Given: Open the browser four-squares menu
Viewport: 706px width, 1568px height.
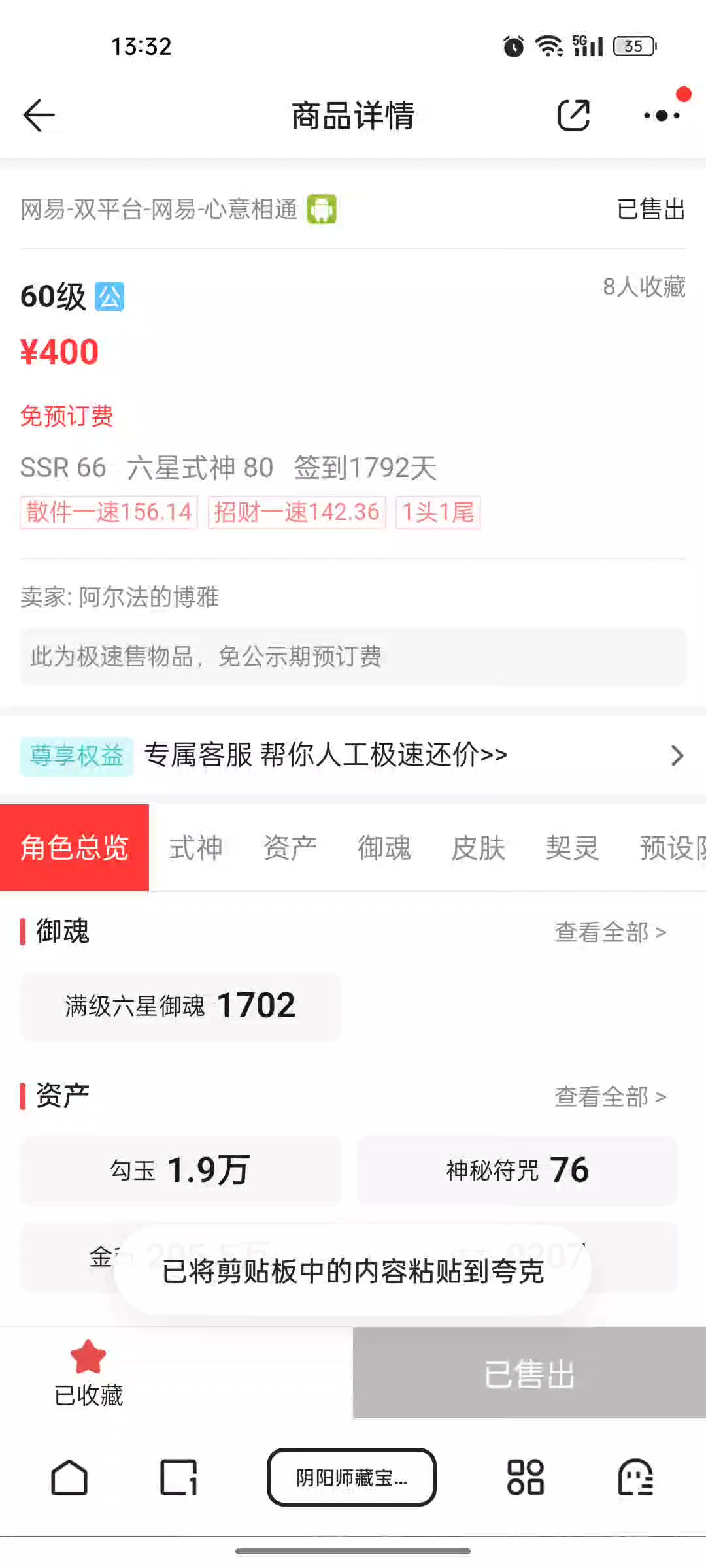Looking at the screenshot, I should click(526, 1478).
